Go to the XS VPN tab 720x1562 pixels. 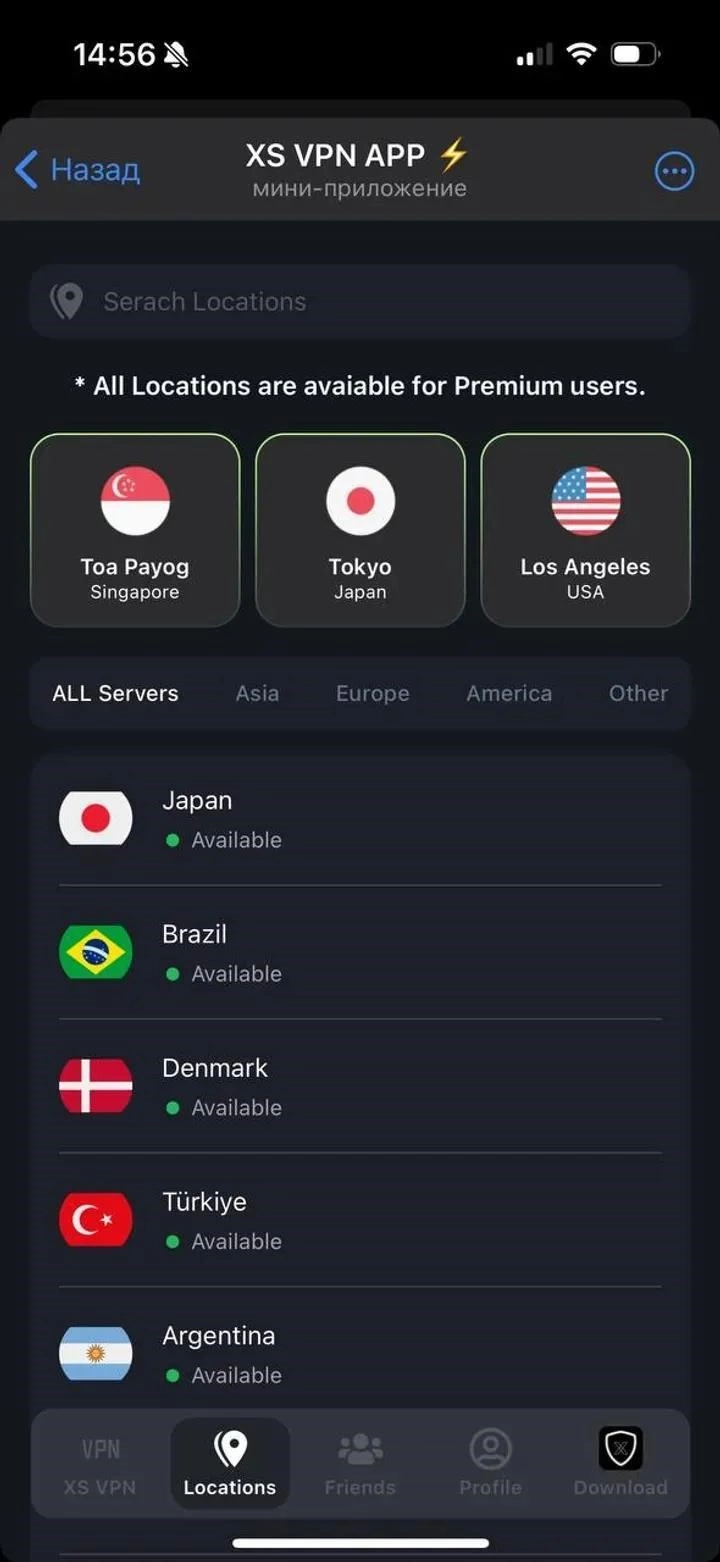tap(100, 1464)
